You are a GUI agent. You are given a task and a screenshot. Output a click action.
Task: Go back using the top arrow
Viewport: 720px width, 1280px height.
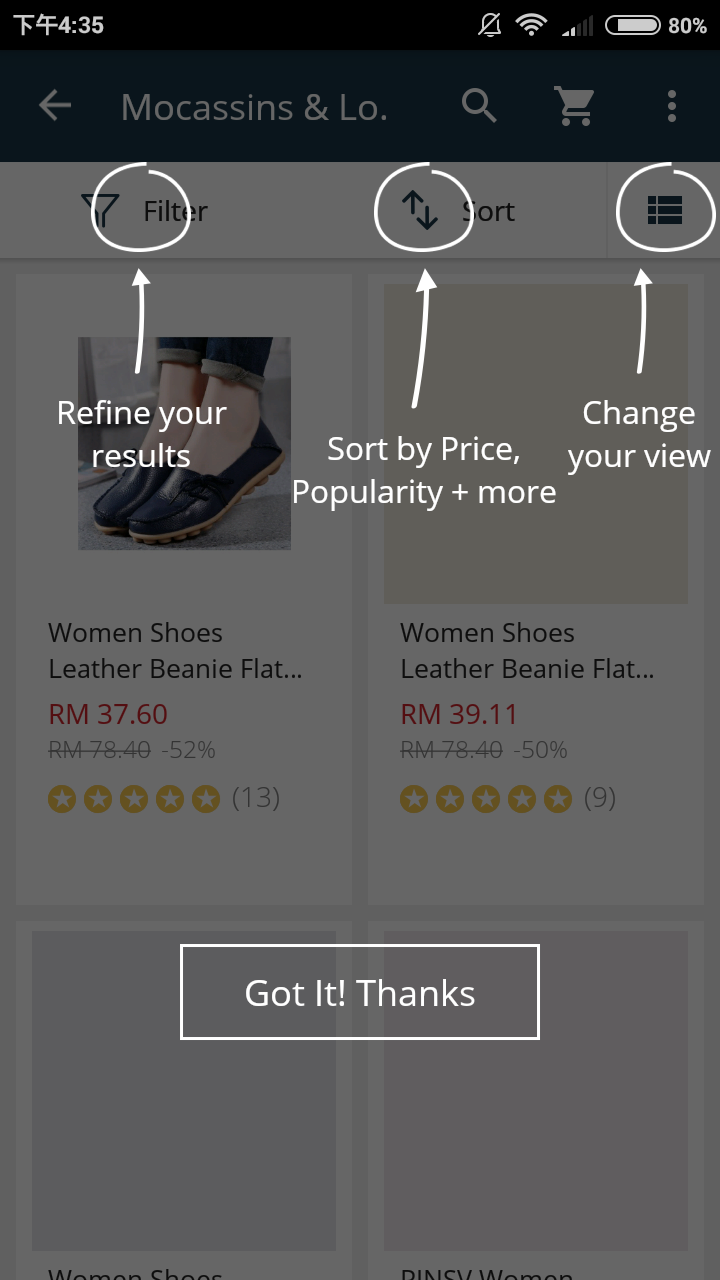[55, 106]
